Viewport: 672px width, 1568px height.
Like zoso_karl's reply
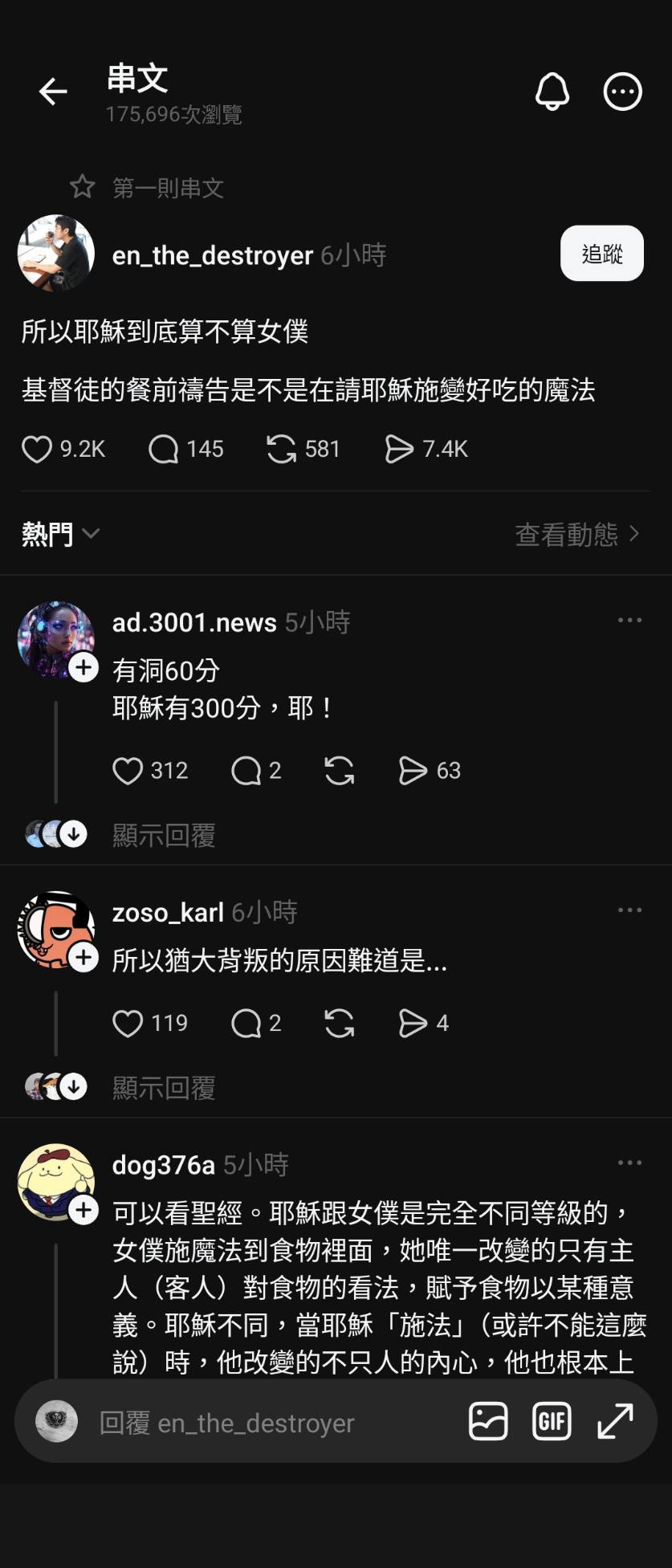tap(128, 1023)
